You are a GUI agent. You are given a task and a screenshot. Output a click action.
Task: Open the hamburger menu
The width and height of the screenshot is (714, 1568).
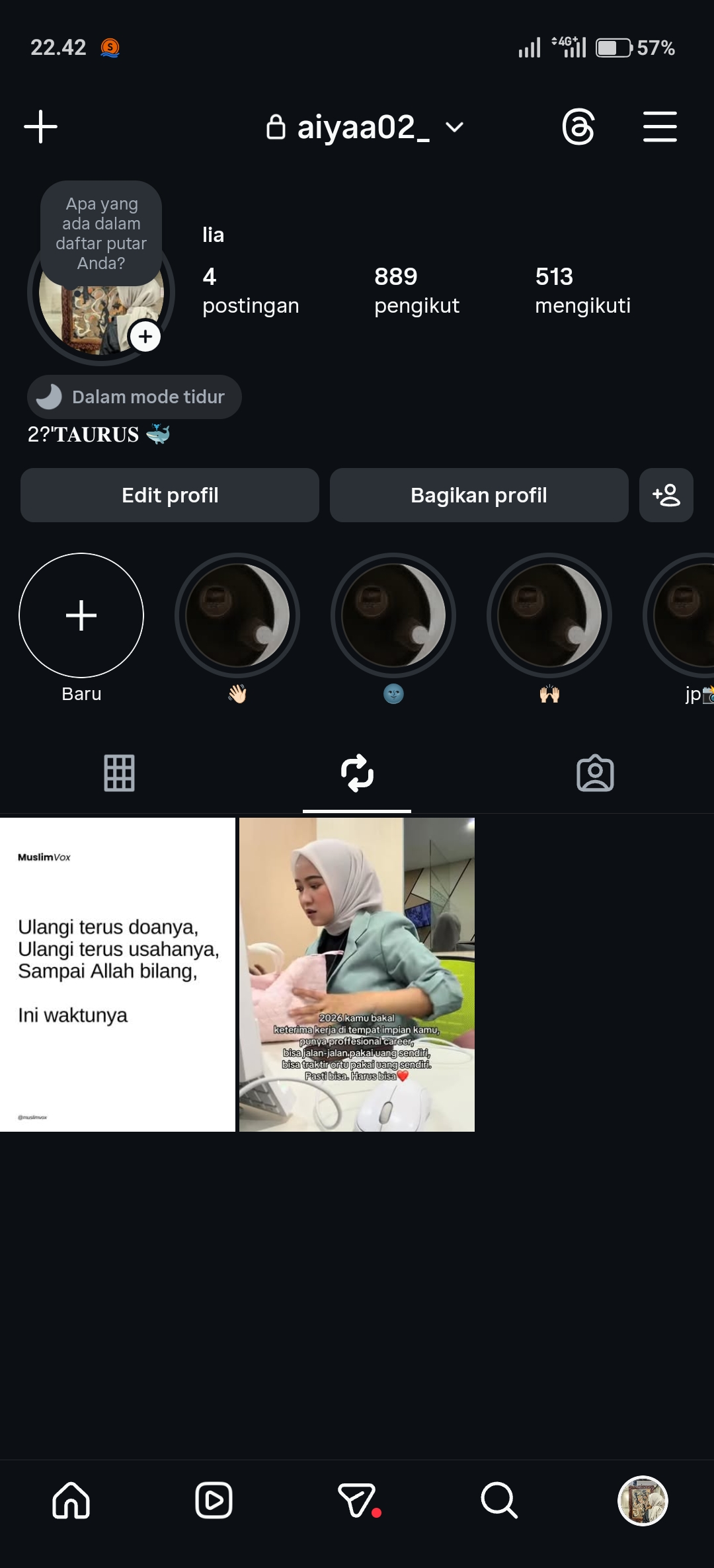(x=660, y=127)
